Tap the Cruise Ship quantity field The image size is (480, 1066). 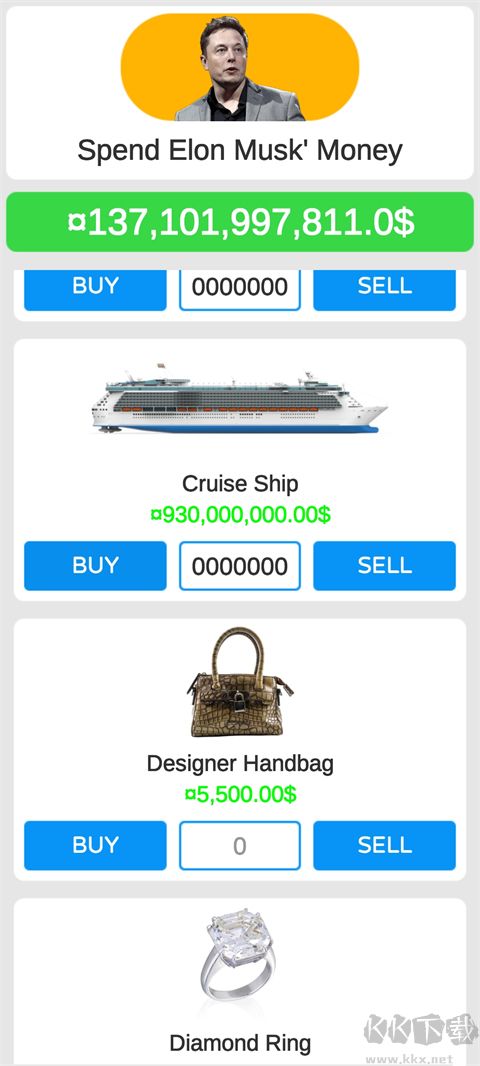240,566
